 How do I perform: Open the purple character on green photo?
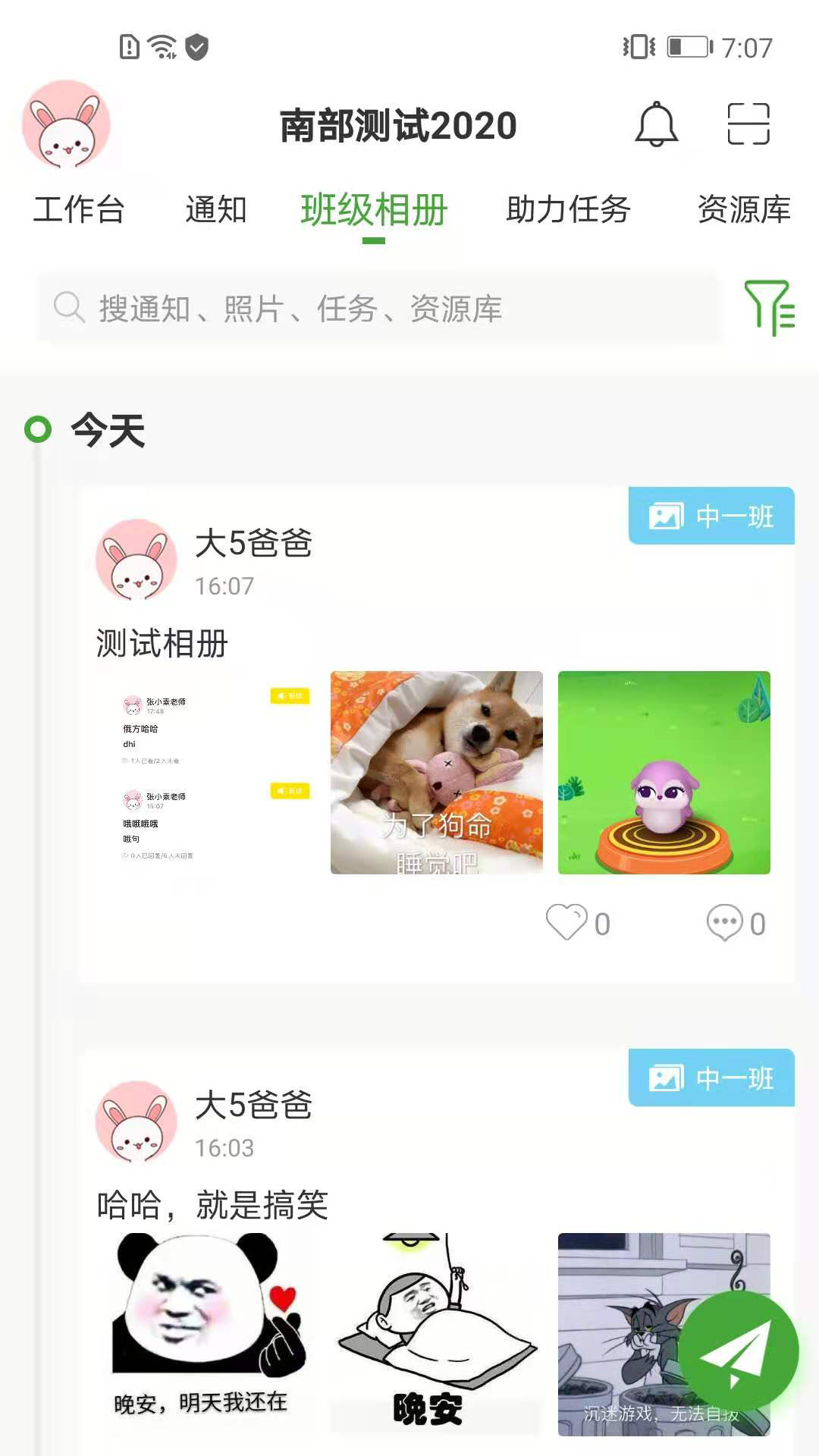pyautogui.click(x=664, y=772)
